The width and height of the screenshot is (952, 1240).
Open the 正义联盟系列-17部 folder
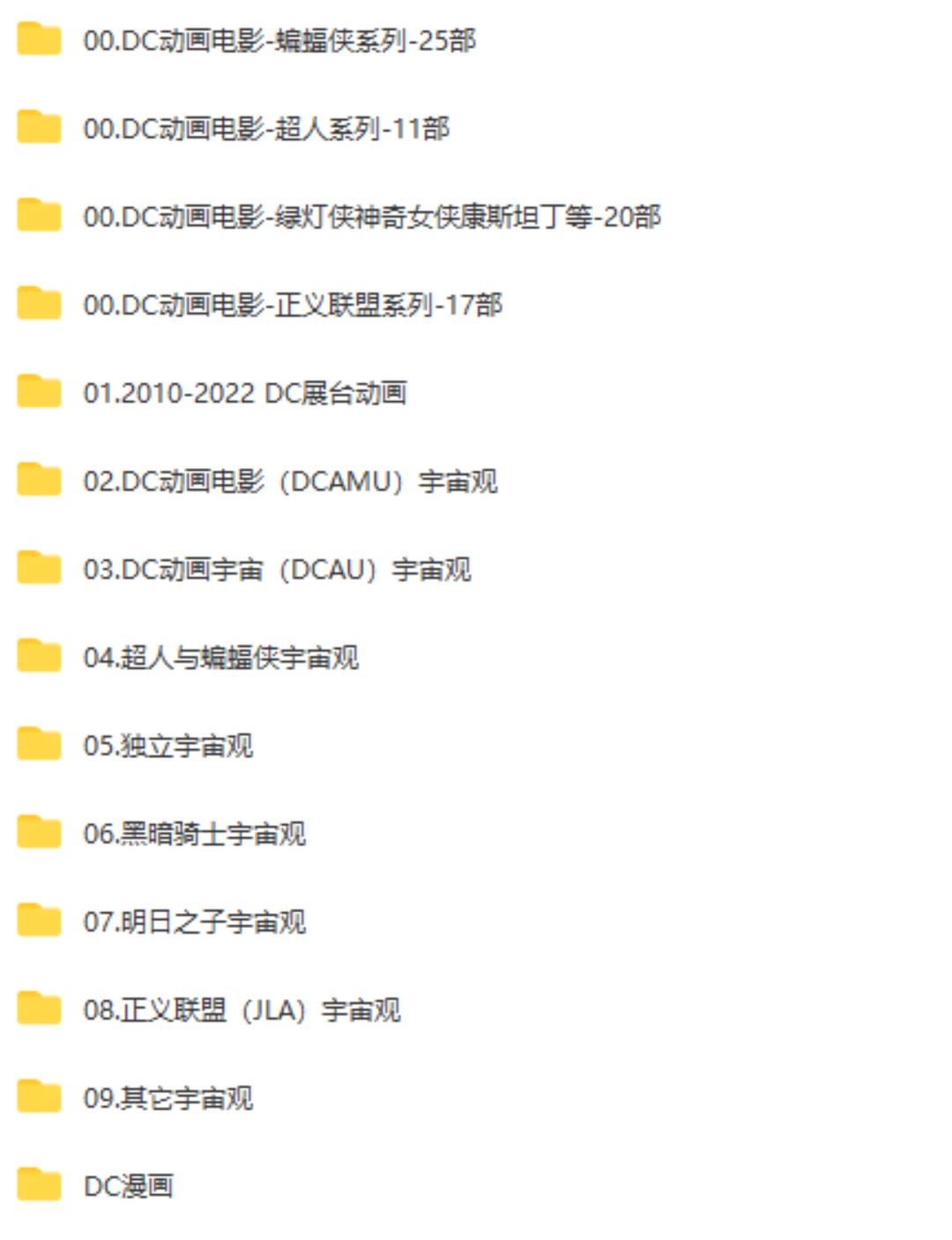click(292, 305)
